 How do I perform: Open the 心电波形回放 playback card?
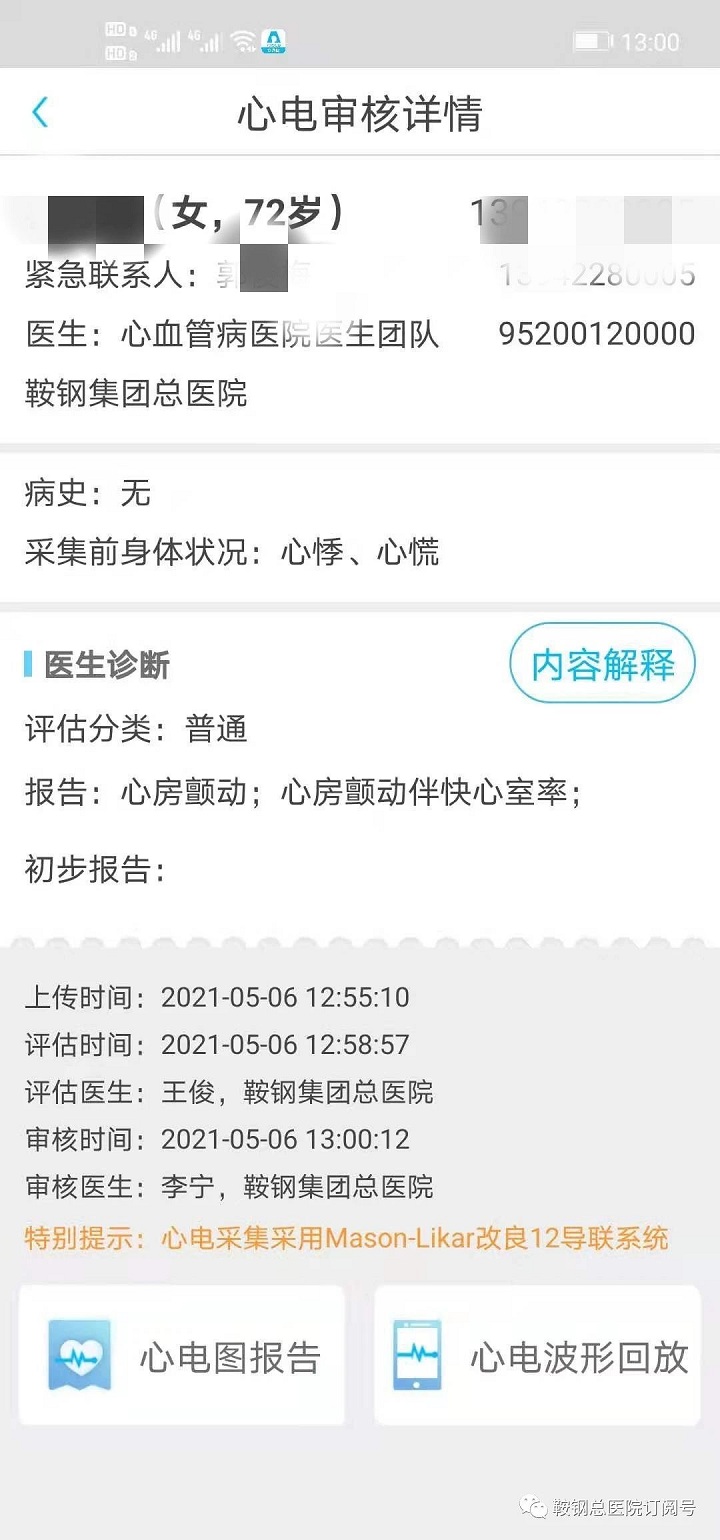(x=537, y=1357)
